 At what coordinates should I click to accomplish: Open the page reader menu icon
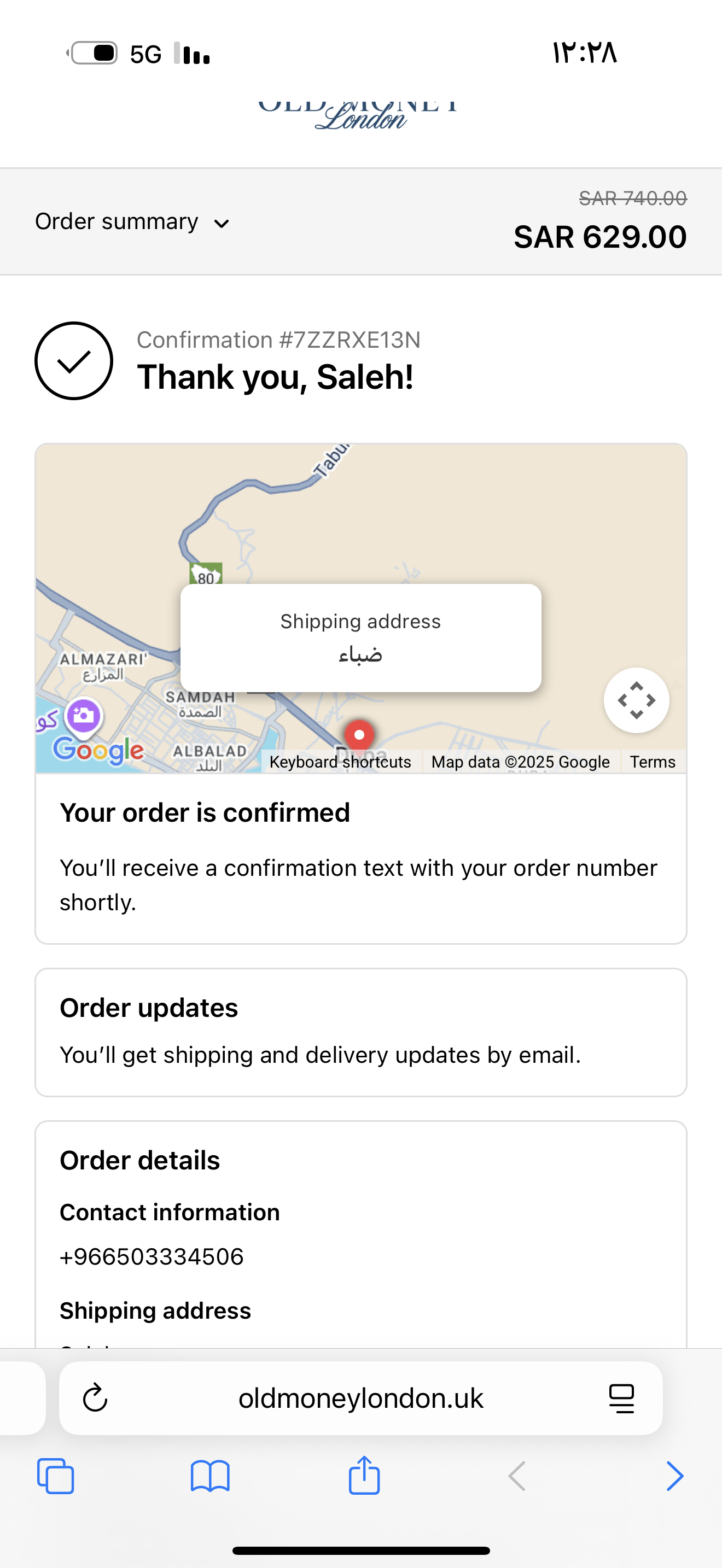click(621, 1398)
